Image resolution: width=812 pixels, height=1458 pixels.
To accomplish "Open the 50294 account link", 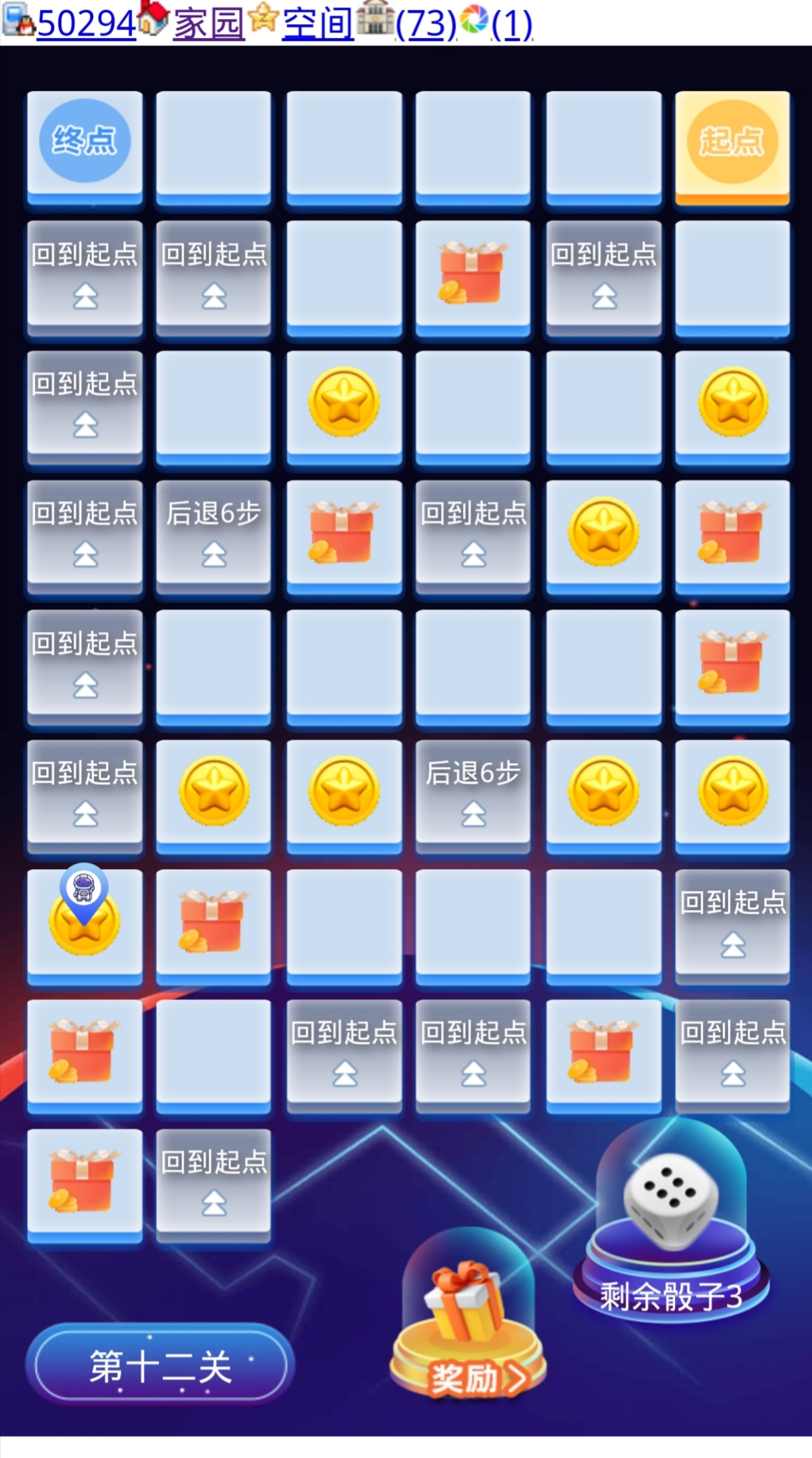I will click(86, 23).
